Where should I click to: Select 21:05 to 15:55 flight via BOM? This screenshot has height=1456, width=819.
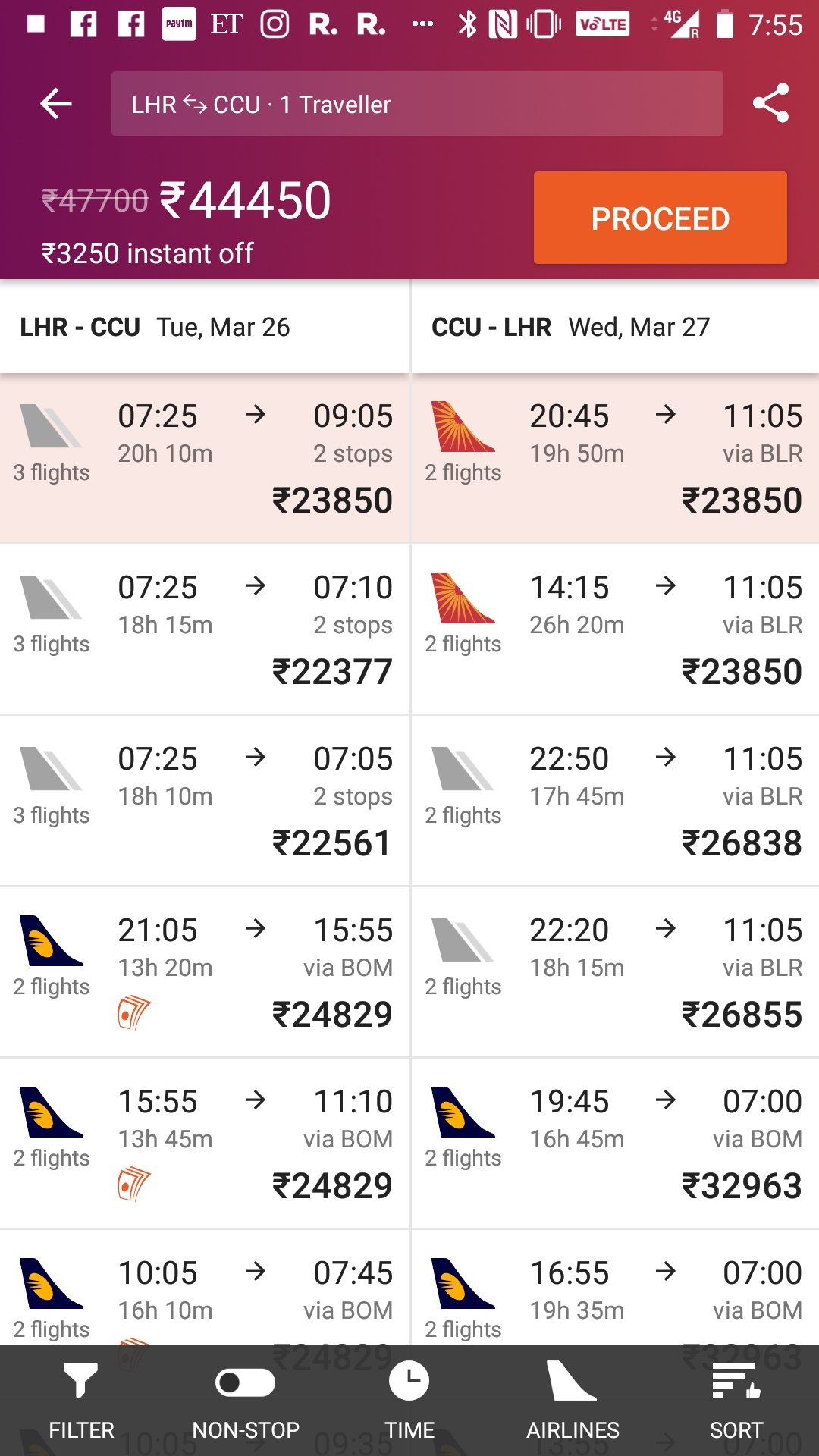click(205, 972)
